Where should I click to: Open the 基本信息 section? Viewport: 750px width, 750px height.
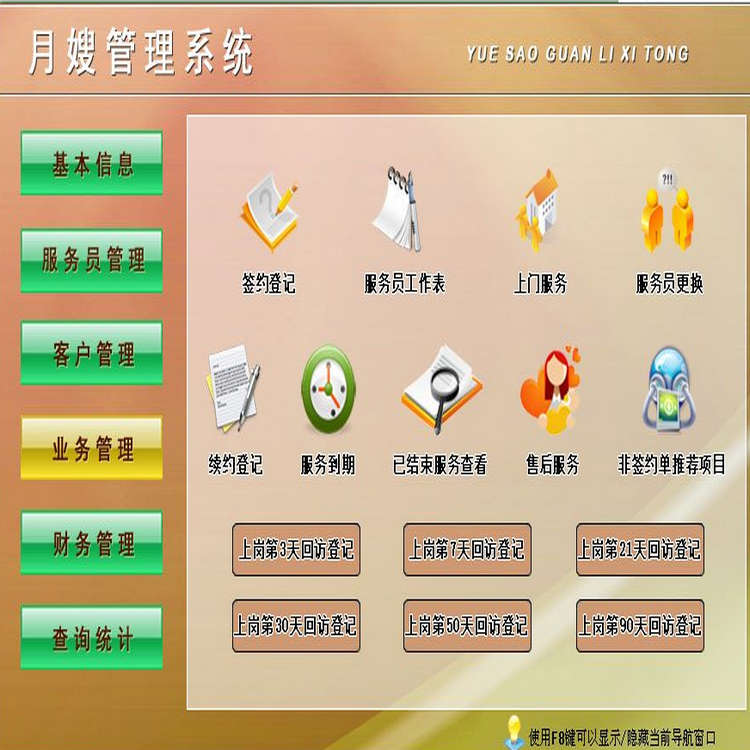click(x=91, y=164)
